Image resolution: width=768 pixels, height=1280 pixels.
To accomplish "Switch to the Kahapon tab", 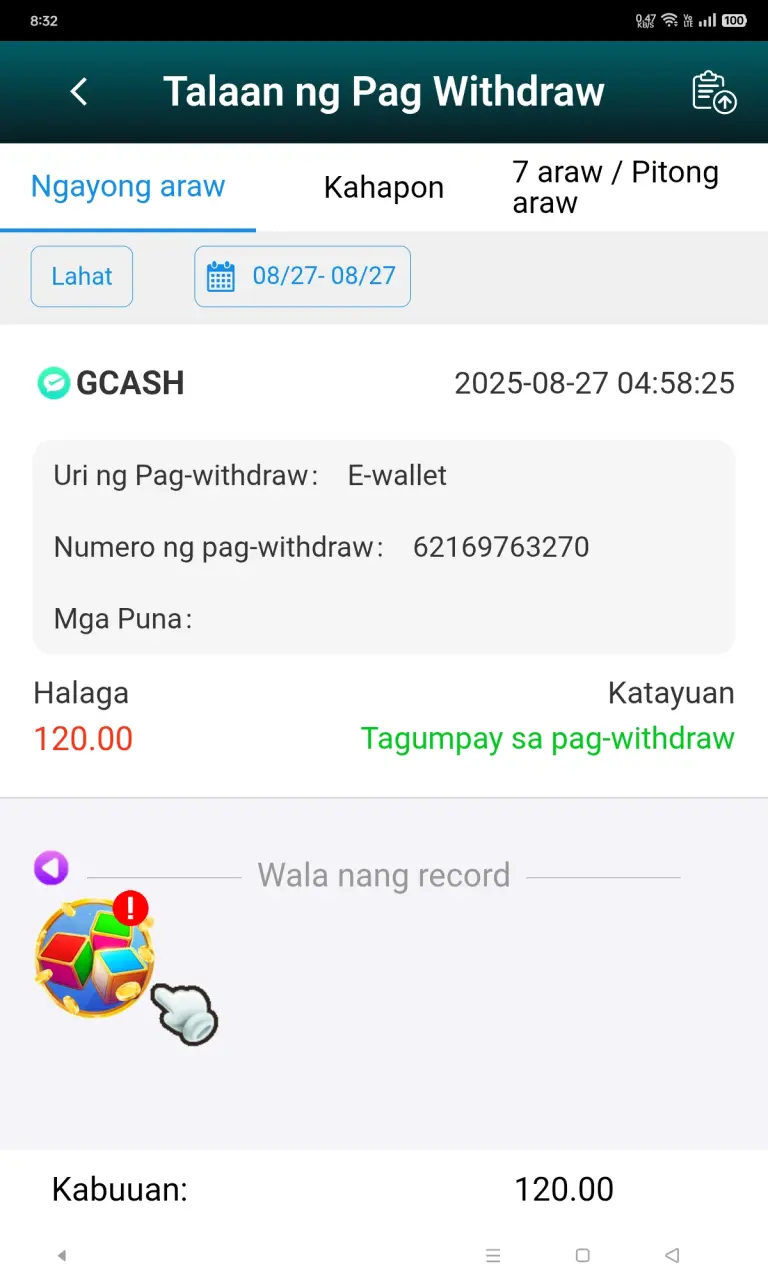I will coord(383,188).
